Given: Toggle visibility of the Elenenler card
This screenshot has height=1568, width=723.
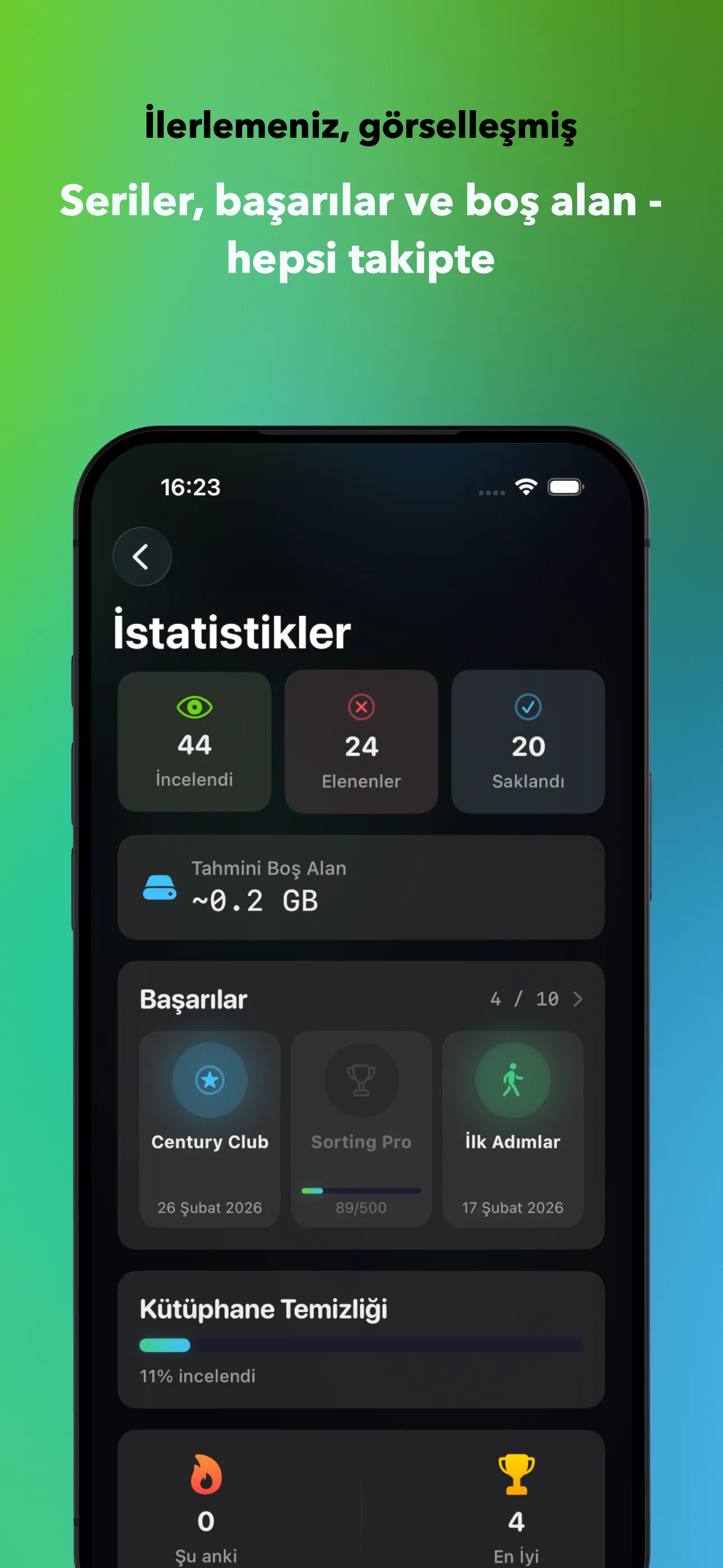Looking at the screenshot, I should pyautogui.click(x=360, y=744).
